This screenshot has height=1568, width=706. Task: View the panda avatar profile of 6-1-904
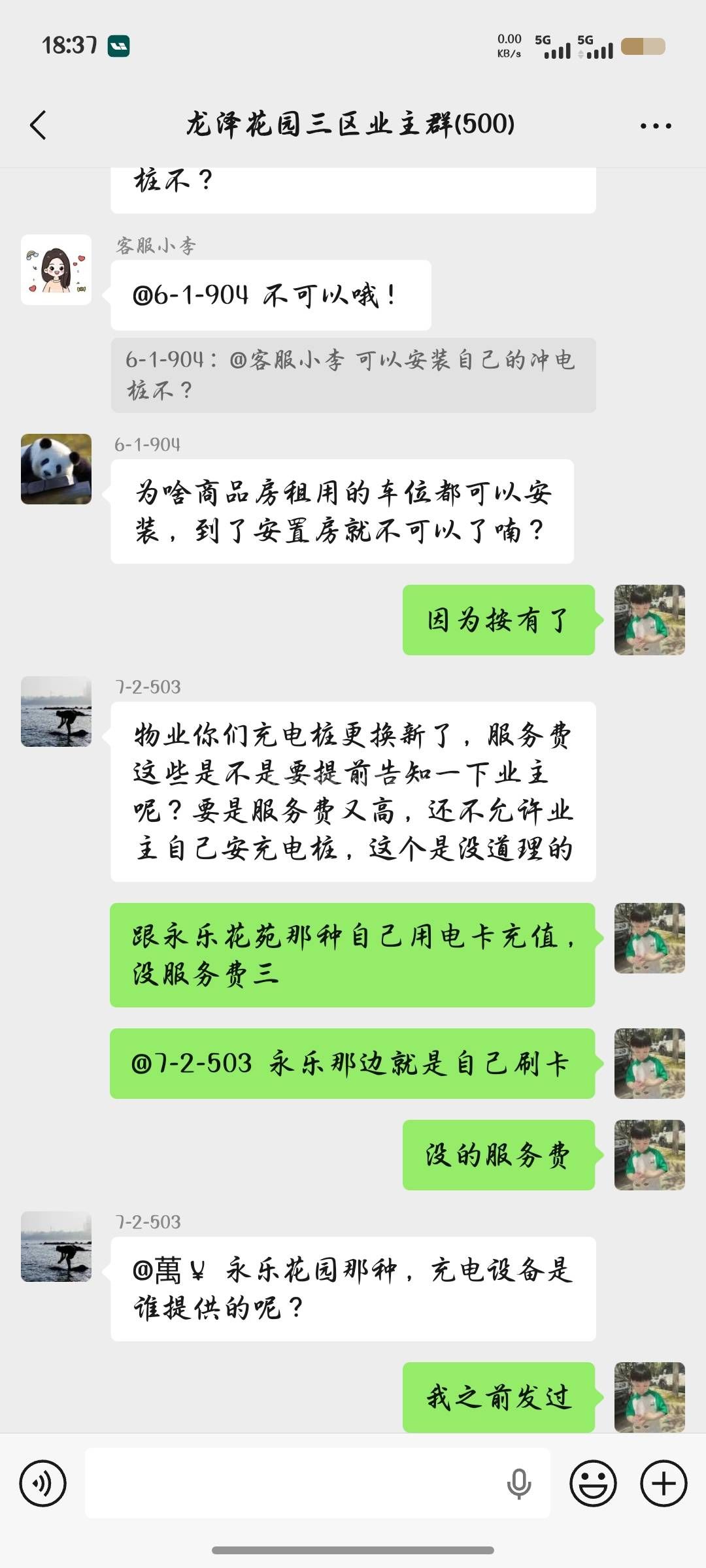coord(56,469)
